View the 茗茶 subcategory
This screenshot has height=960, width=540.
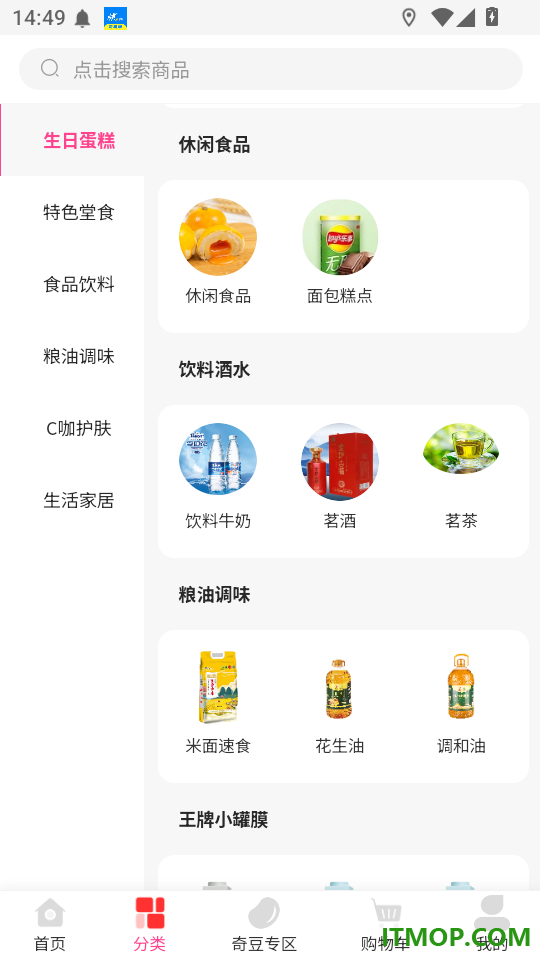(461, 476)
